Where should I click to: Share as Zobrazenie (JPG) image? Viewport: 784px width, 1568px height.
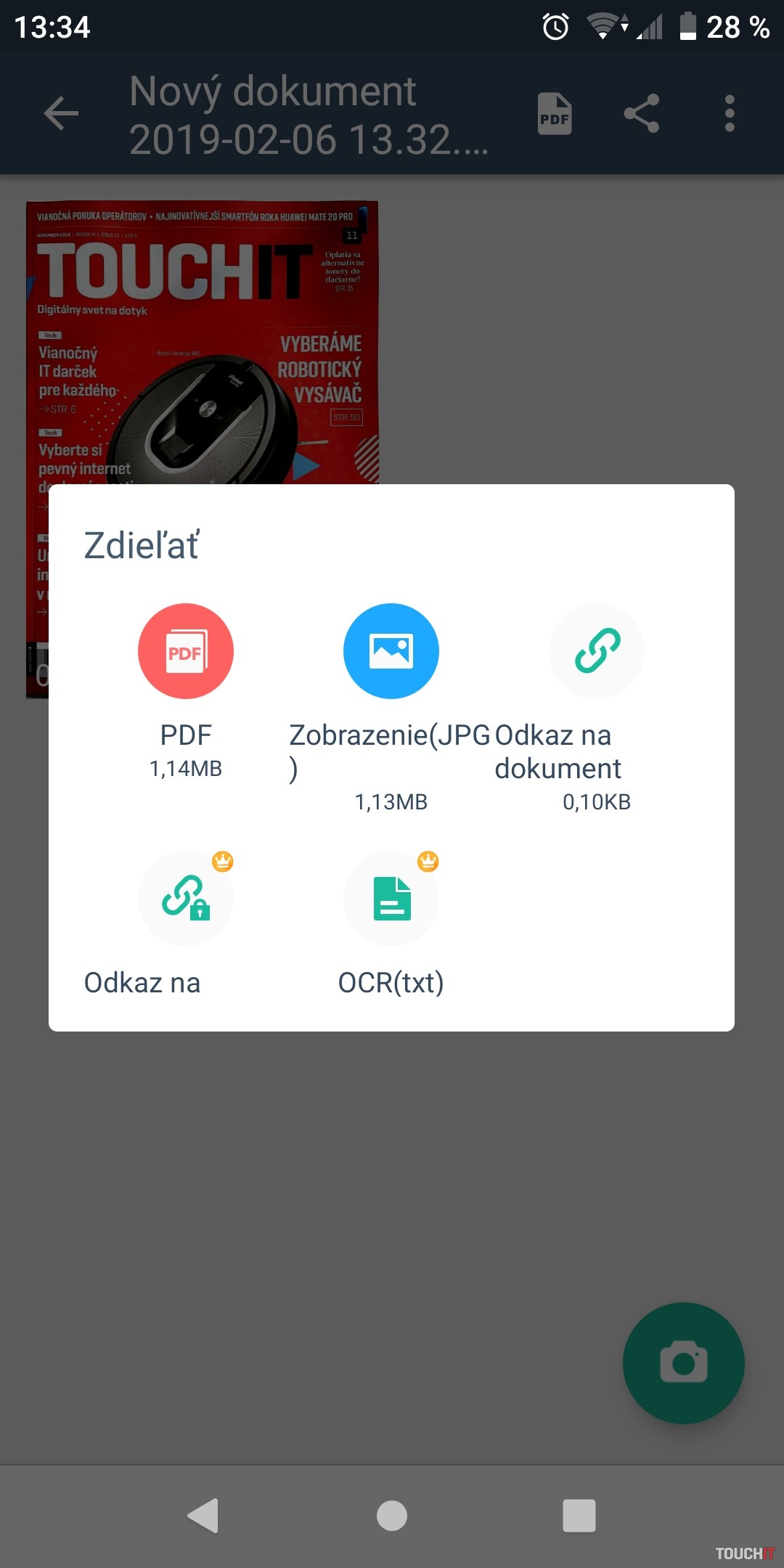(391, 651)
